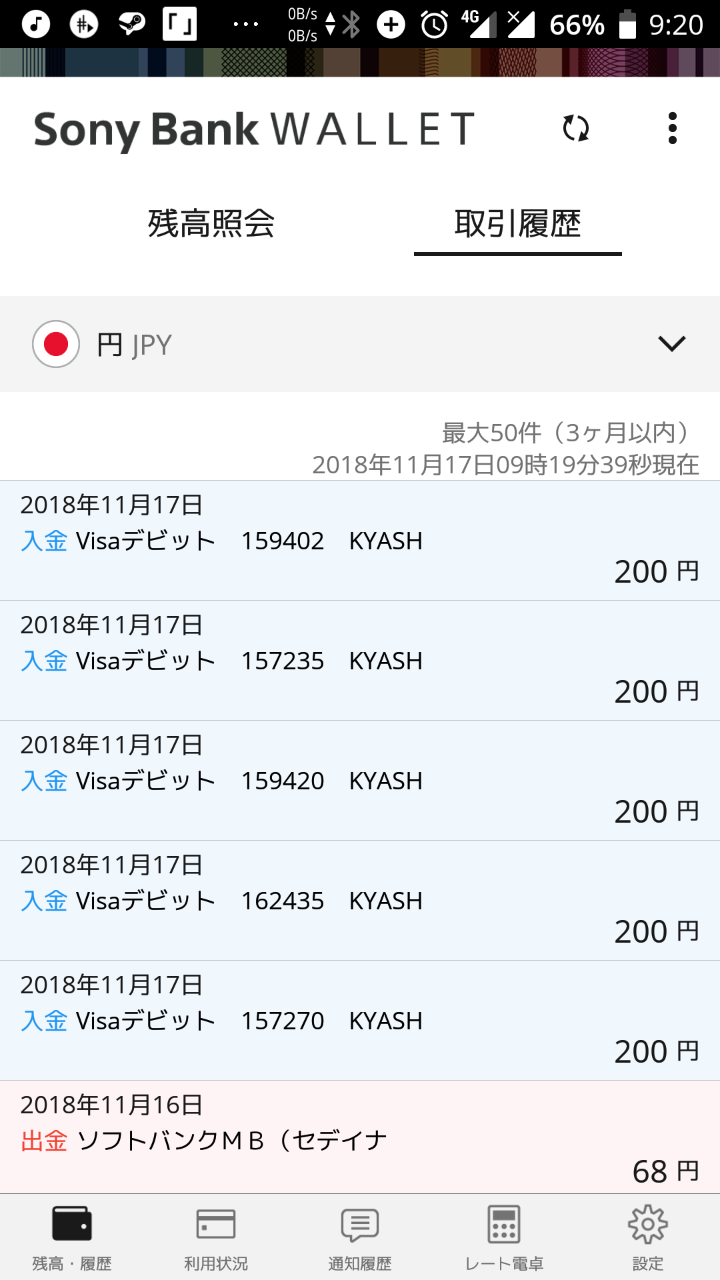This screenshot has width=720, height=1280.
Task: Refresh the transaction history
Action: (x=575, y=128)
